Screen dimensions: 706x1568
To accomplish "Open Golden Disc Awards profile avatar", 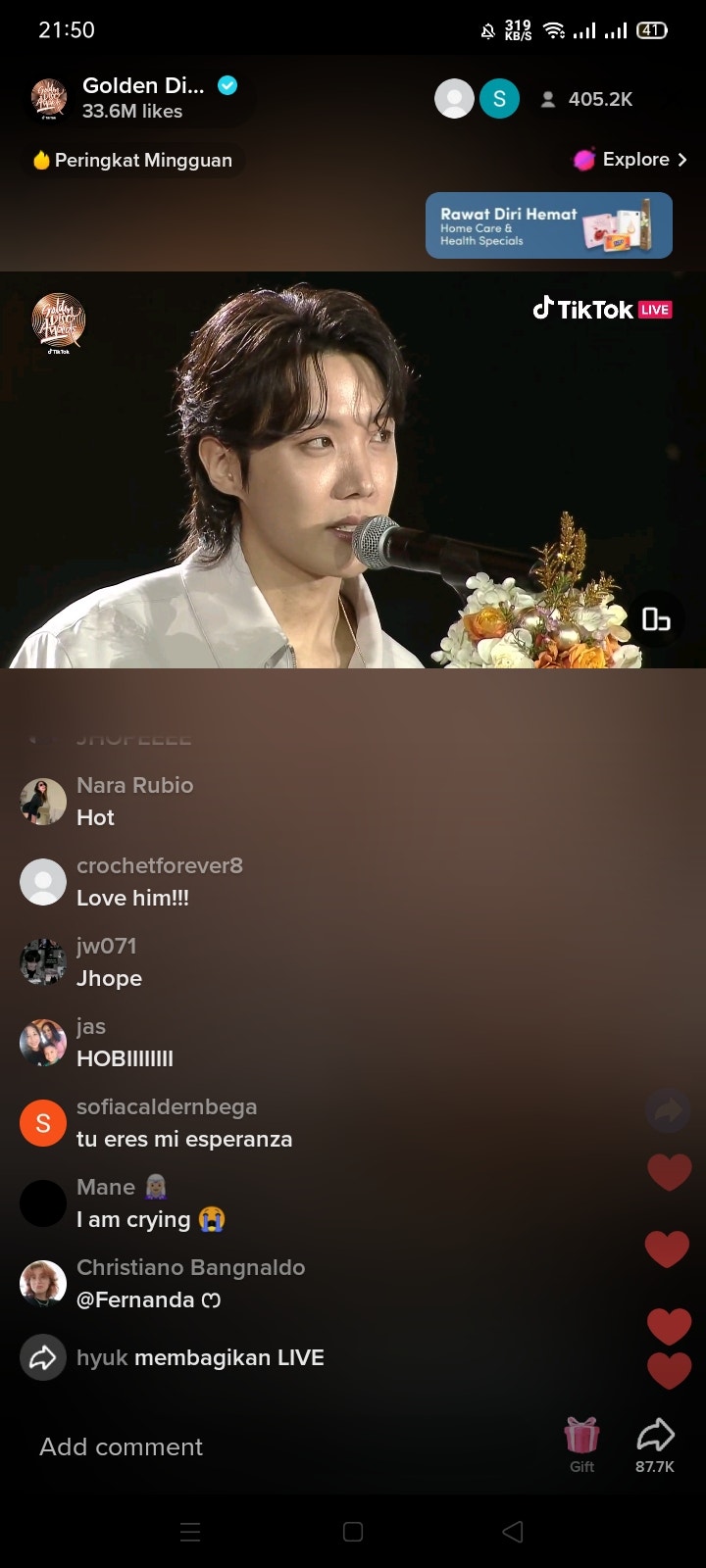I will 46,98.
